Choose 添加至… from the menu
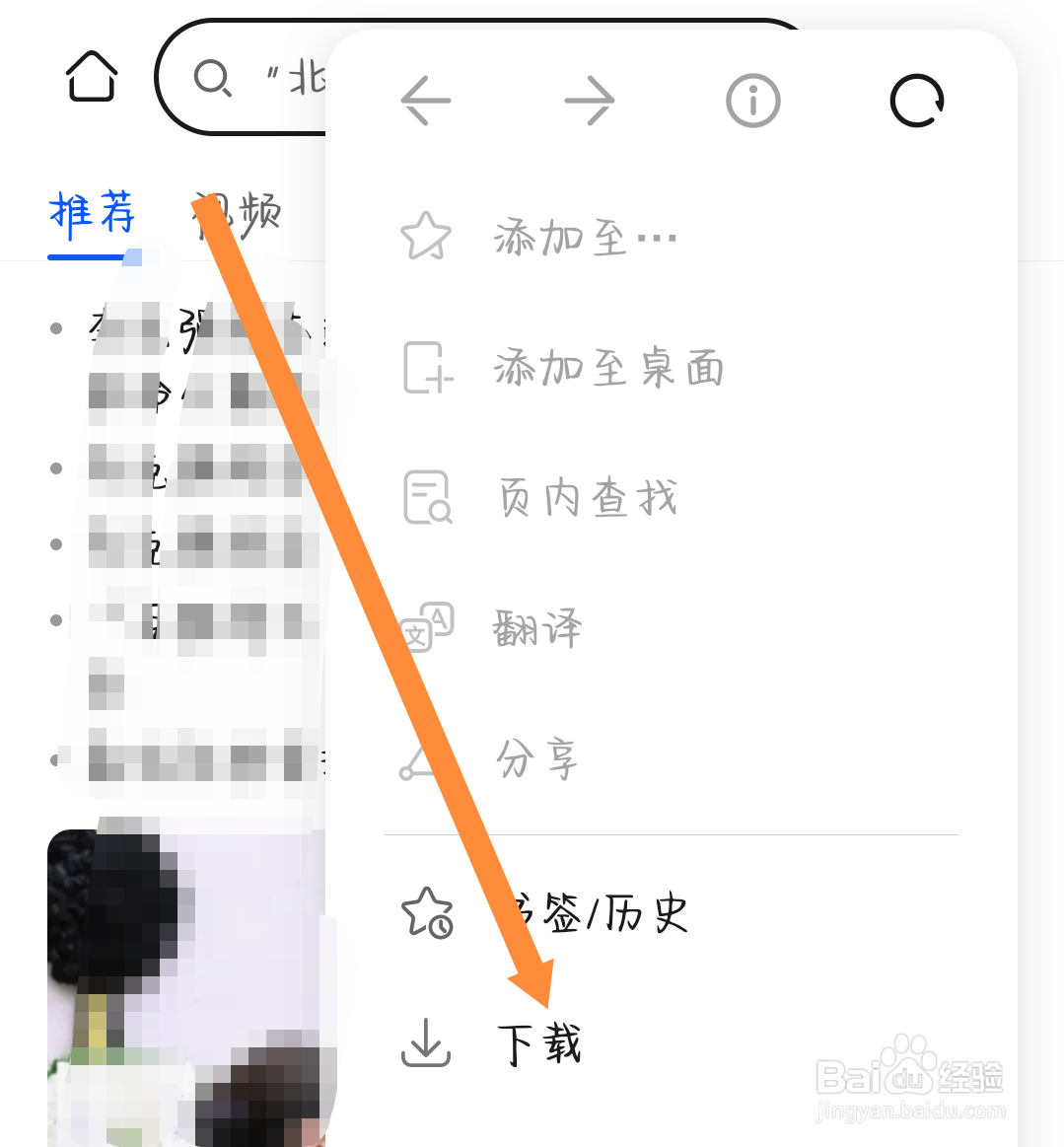1064x1147 pixels. (x=584, y=236)
